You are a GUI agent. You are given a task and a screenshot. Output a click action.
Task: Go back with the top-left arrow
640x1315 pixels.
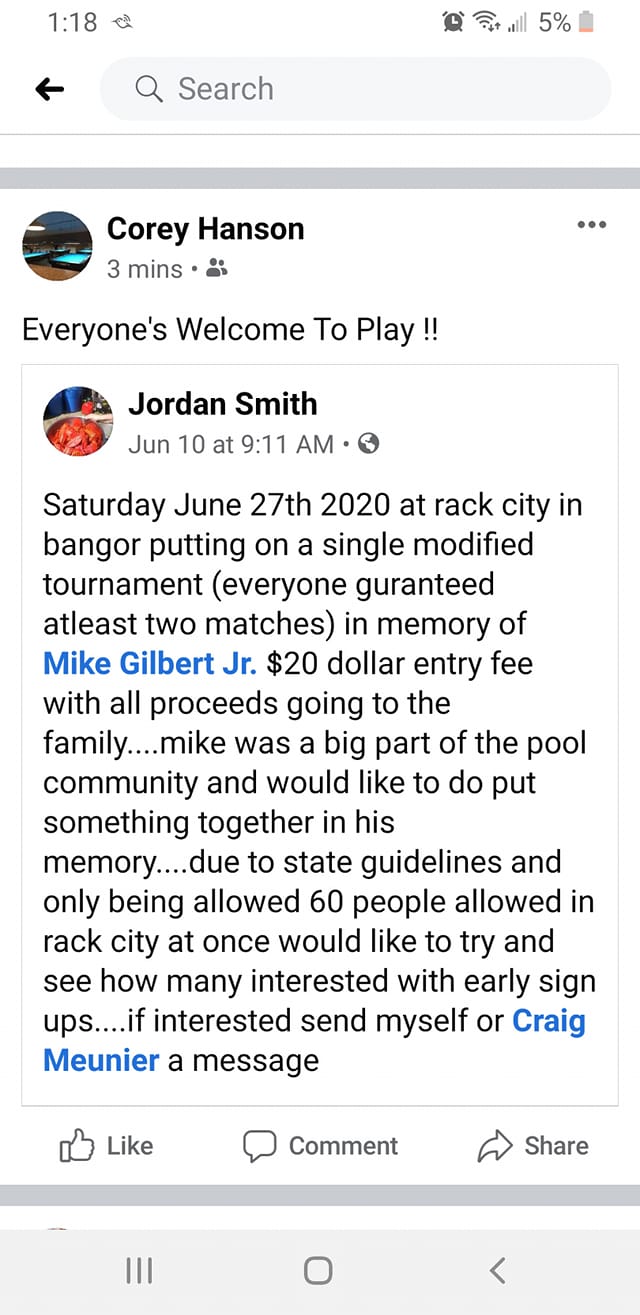pyautogui.click(x=49, y=90)
